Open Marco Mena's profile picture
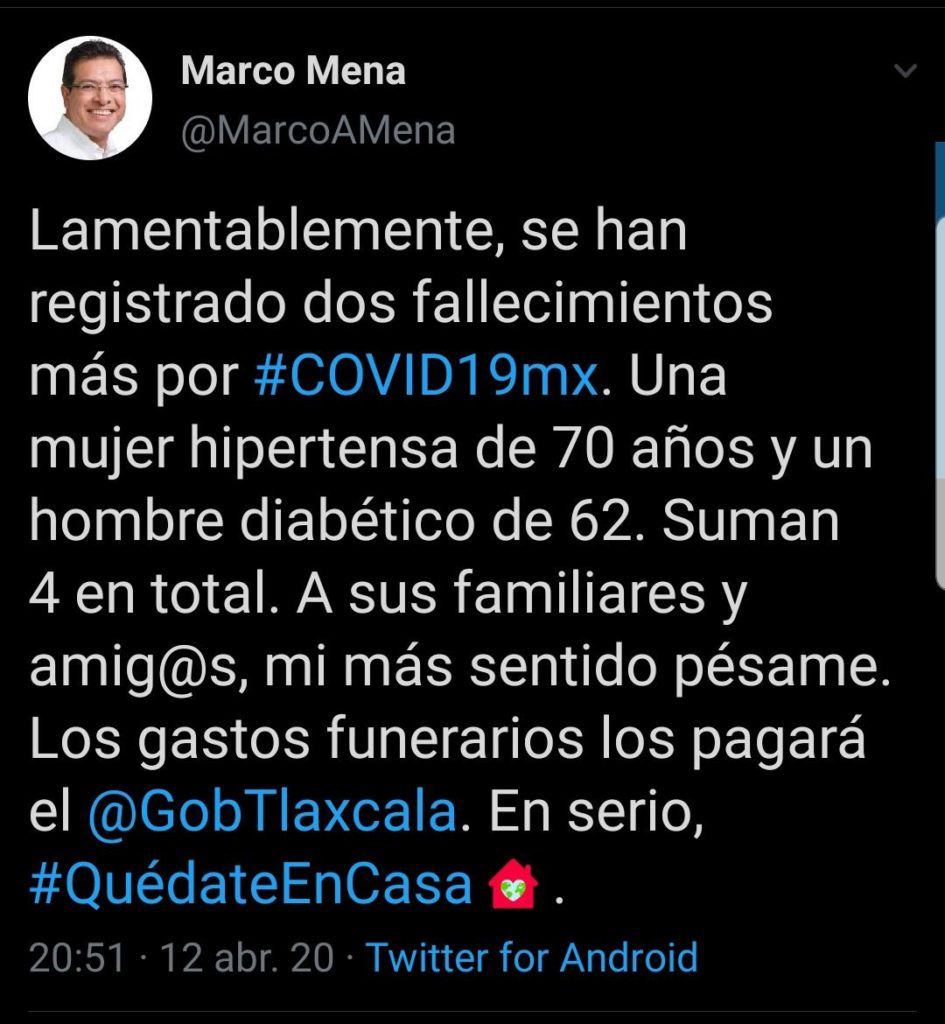Screen dimensions: 945x1024 pos(90,98)
